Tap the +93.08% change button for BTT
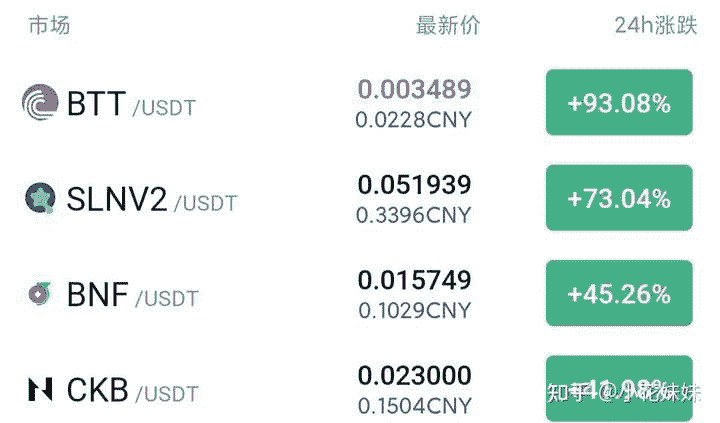The image size is (720, 423). 618,103
